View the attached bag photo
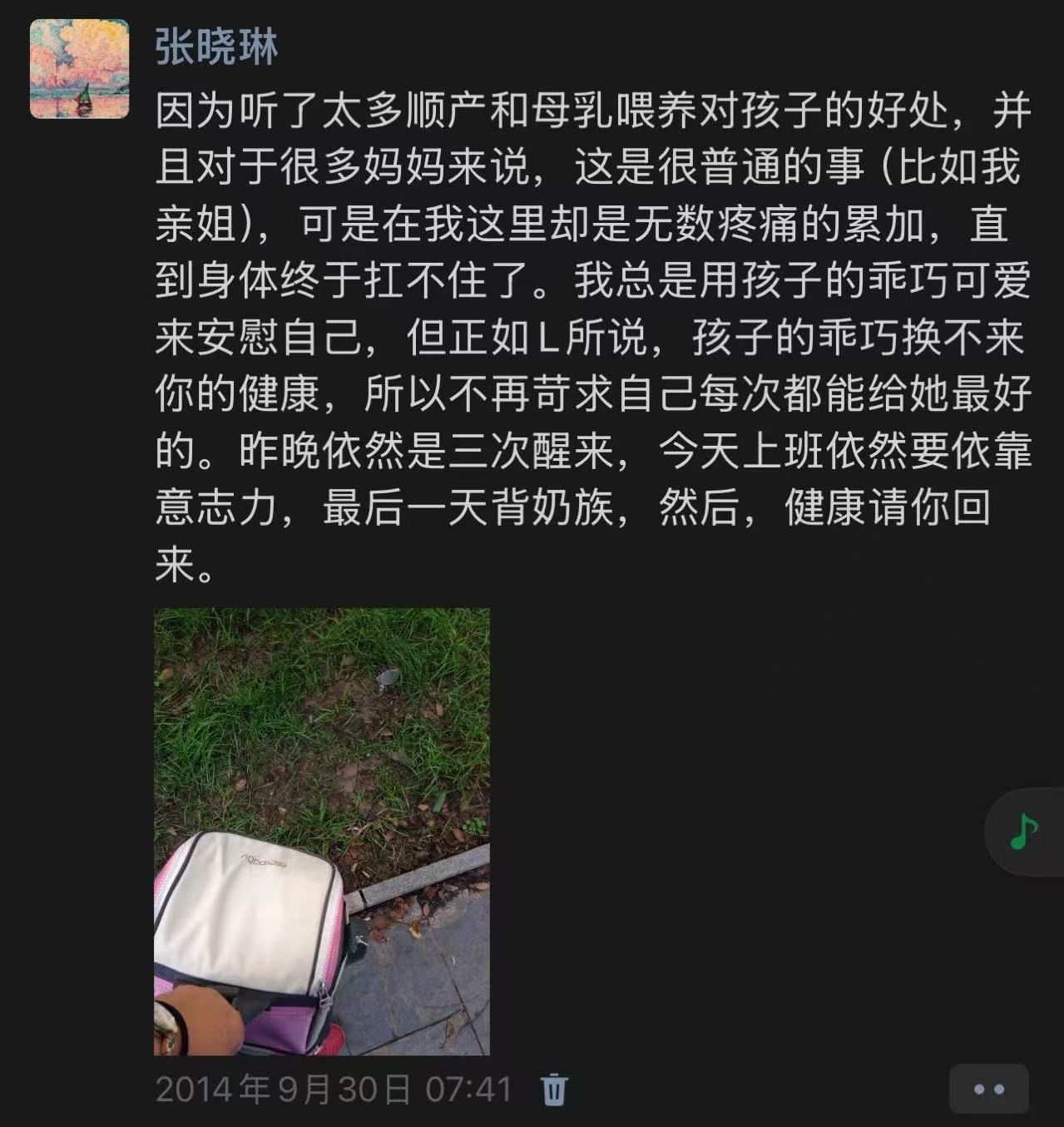Screen dimensions: 1064x1127 pyautogui.click(x=322, y=831)
